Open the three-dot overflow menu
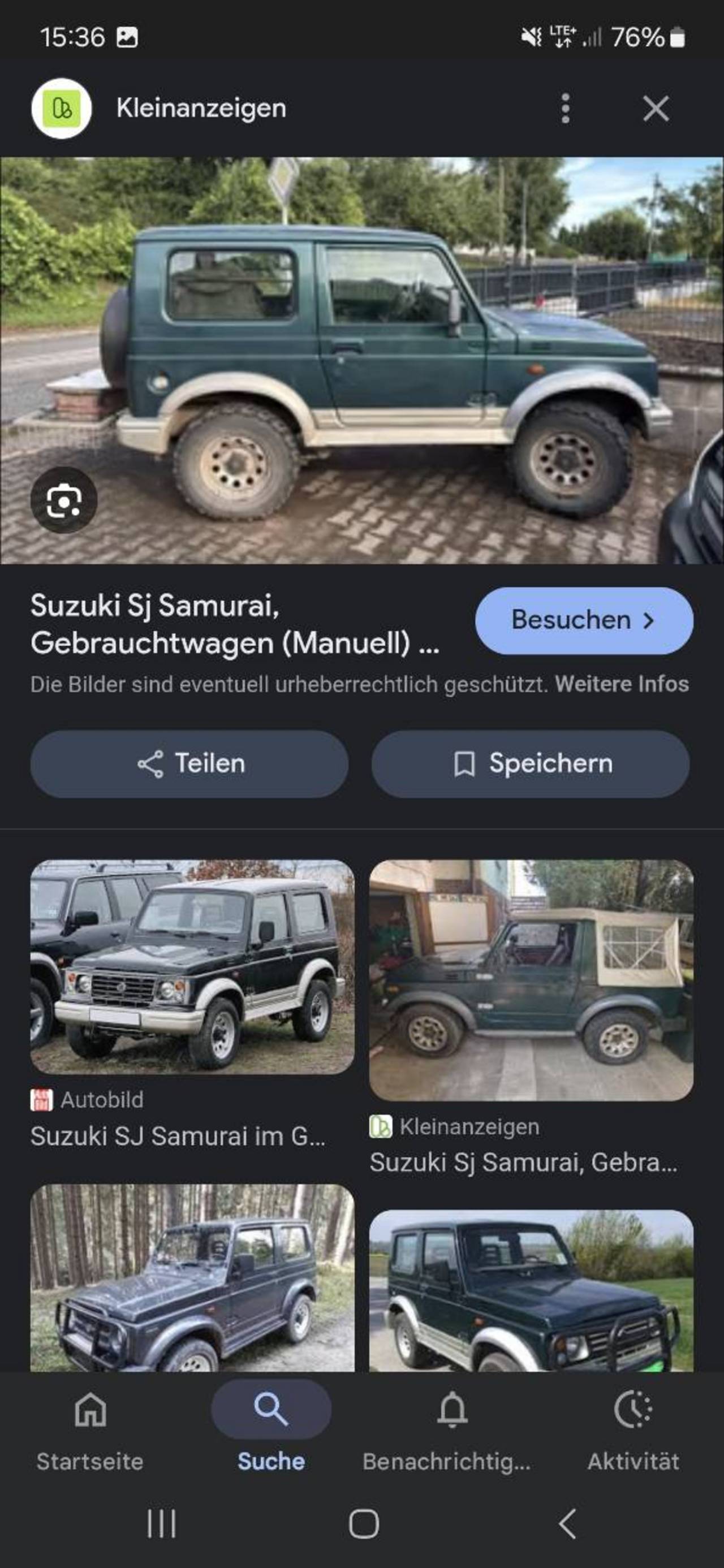The height and width of the screenshot is (1568, 724). coord(565,109)
